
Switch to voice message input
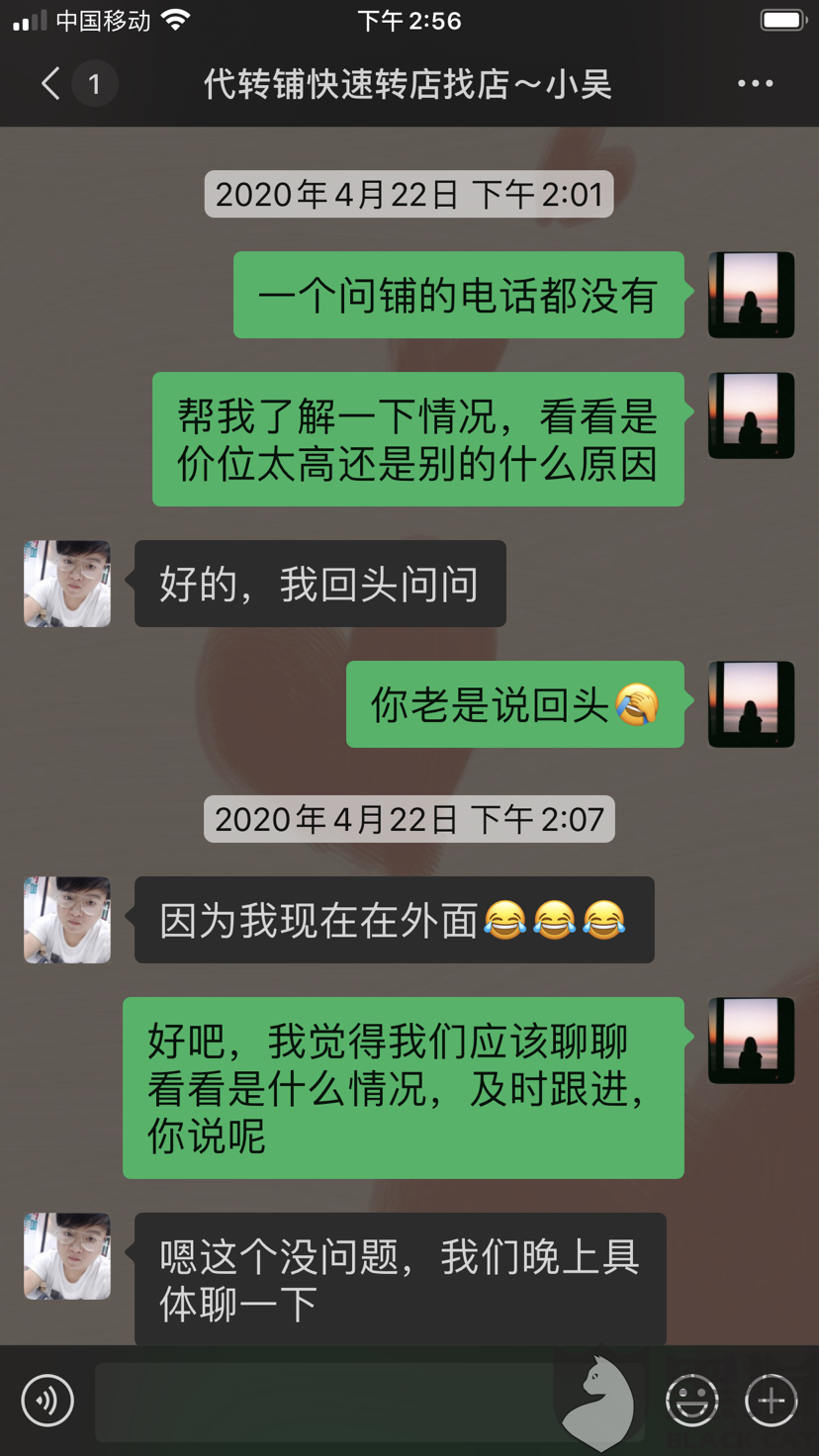[x=47, y=1401]
